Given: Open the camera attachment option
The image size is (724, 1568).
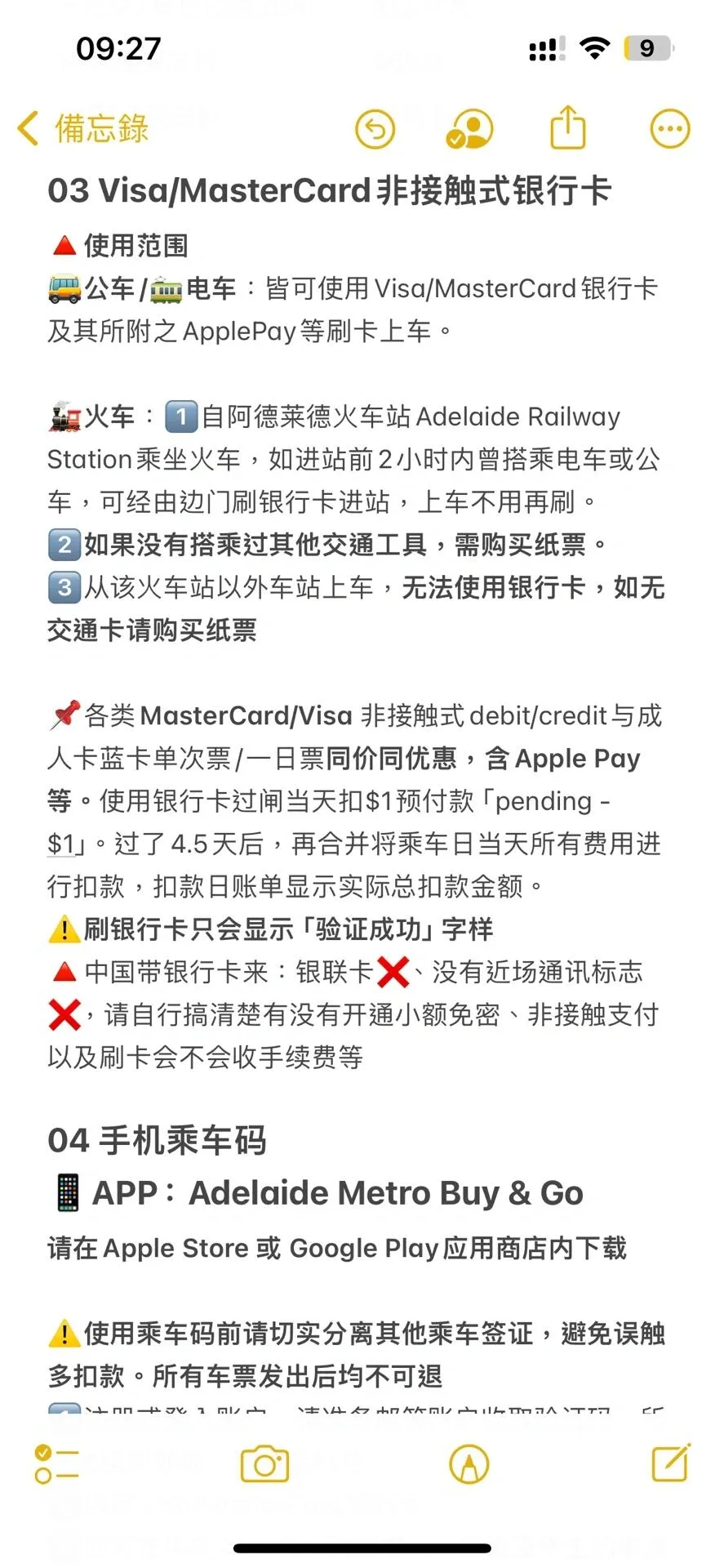Looking at the screenshot, I should (x=264, y=1463).
